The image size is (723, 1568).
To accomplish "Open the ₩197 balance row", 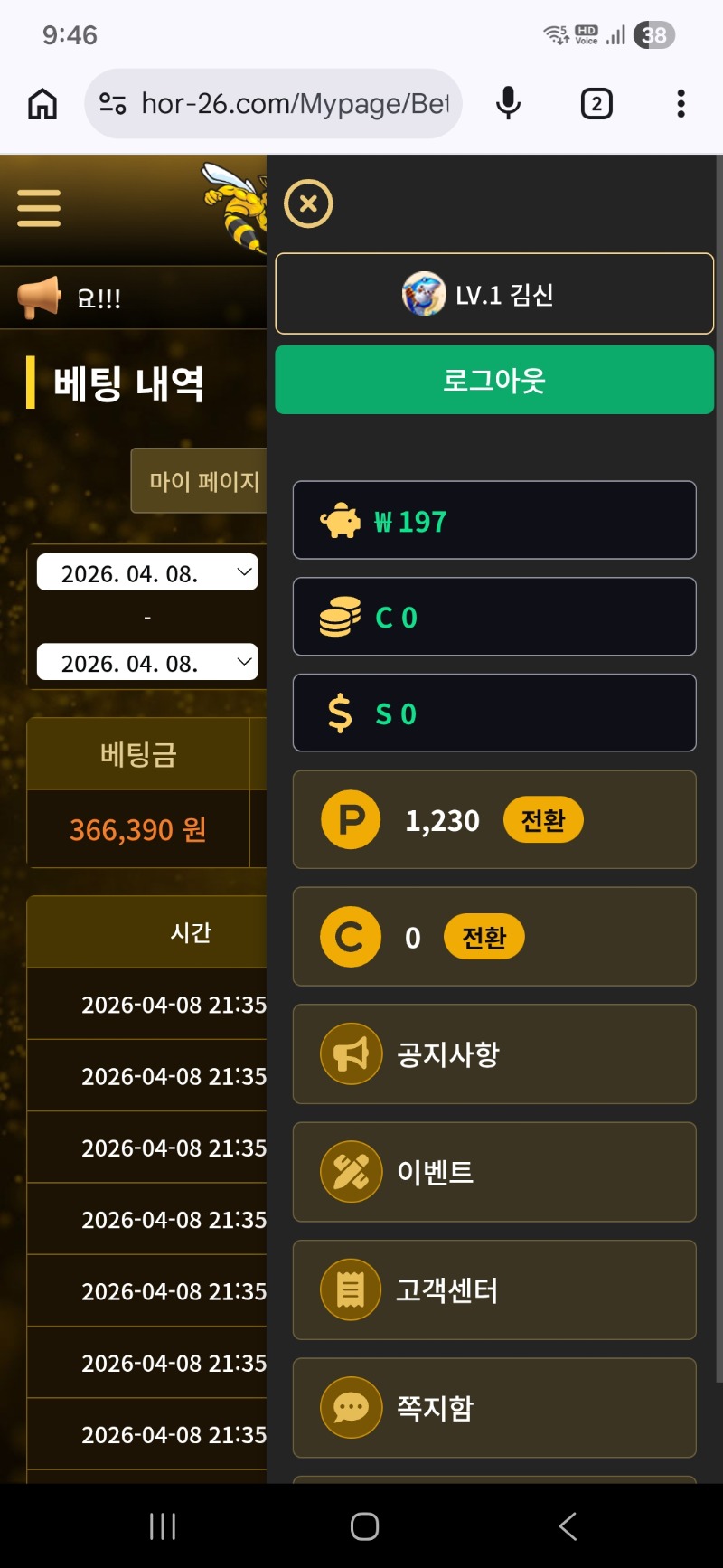I will tap(493, 521).
